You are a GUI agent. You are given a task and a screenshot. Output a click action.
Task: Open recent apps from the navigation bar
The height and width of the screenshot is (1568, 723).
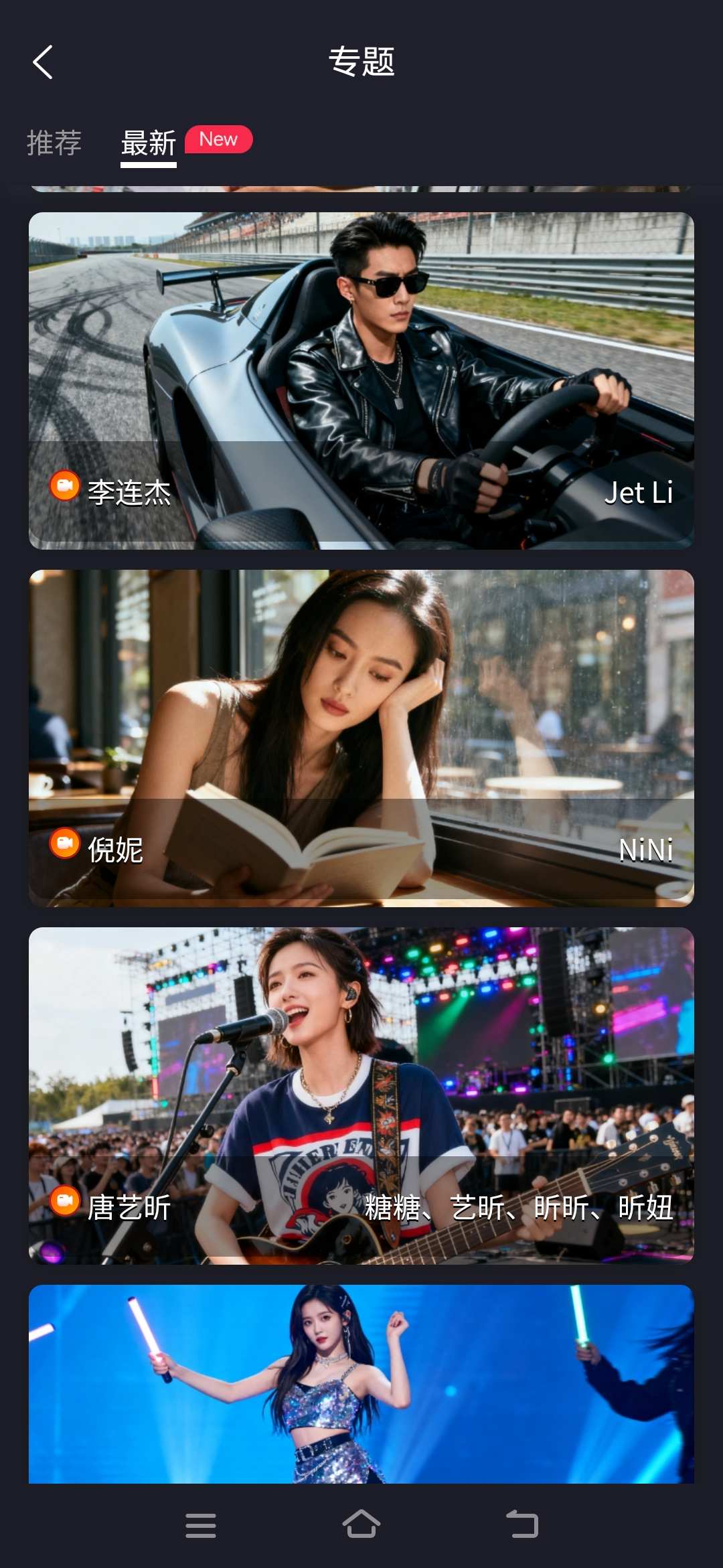tap(201, 1525)
